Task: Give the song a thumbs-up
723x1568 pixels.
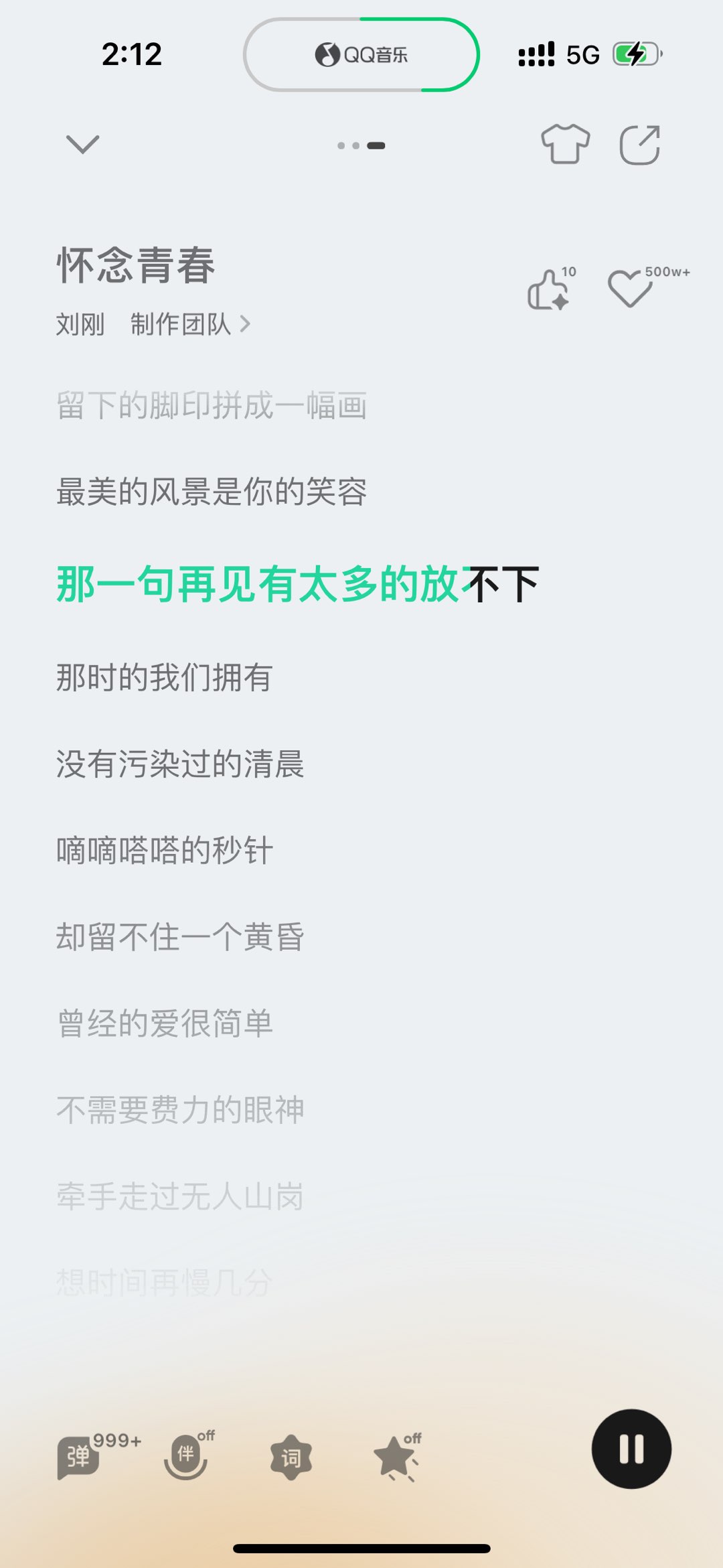Action: [x=550, y=289]
